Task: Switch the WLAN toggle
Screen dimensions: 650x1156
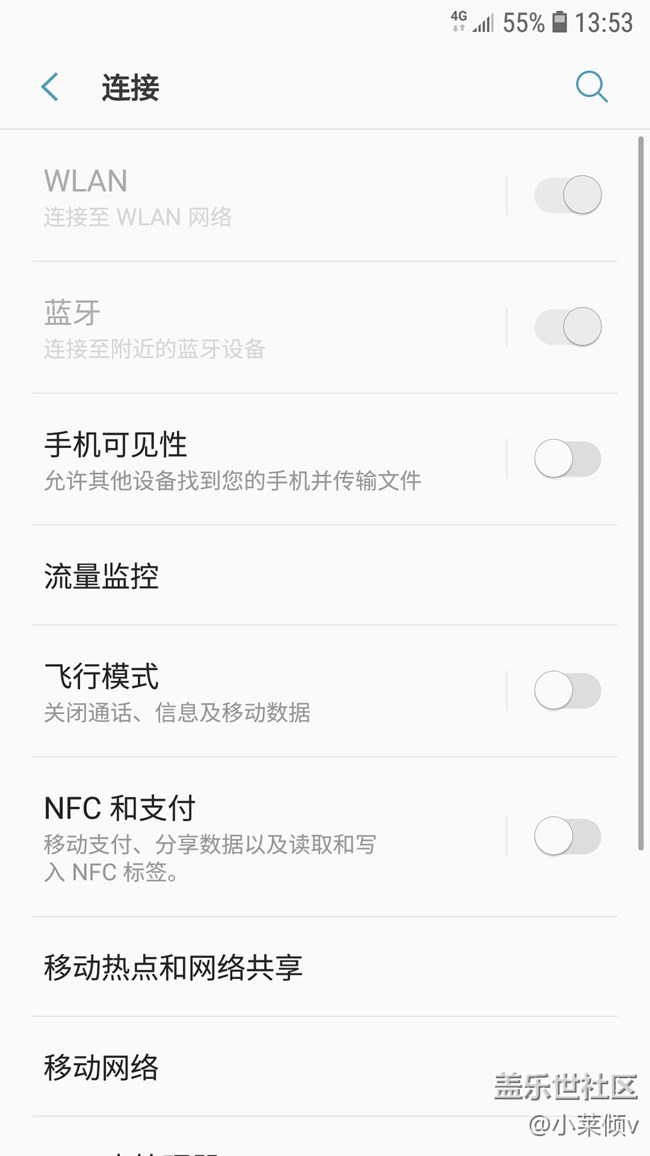Action: [x=567, y=195]
